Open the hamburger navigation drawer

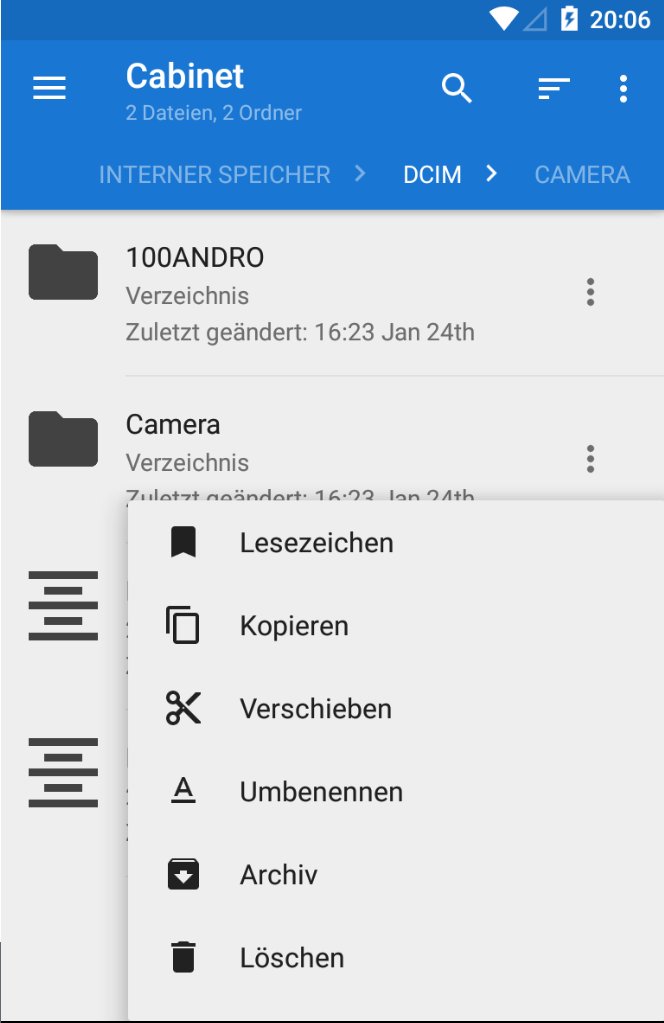[49, 89]
